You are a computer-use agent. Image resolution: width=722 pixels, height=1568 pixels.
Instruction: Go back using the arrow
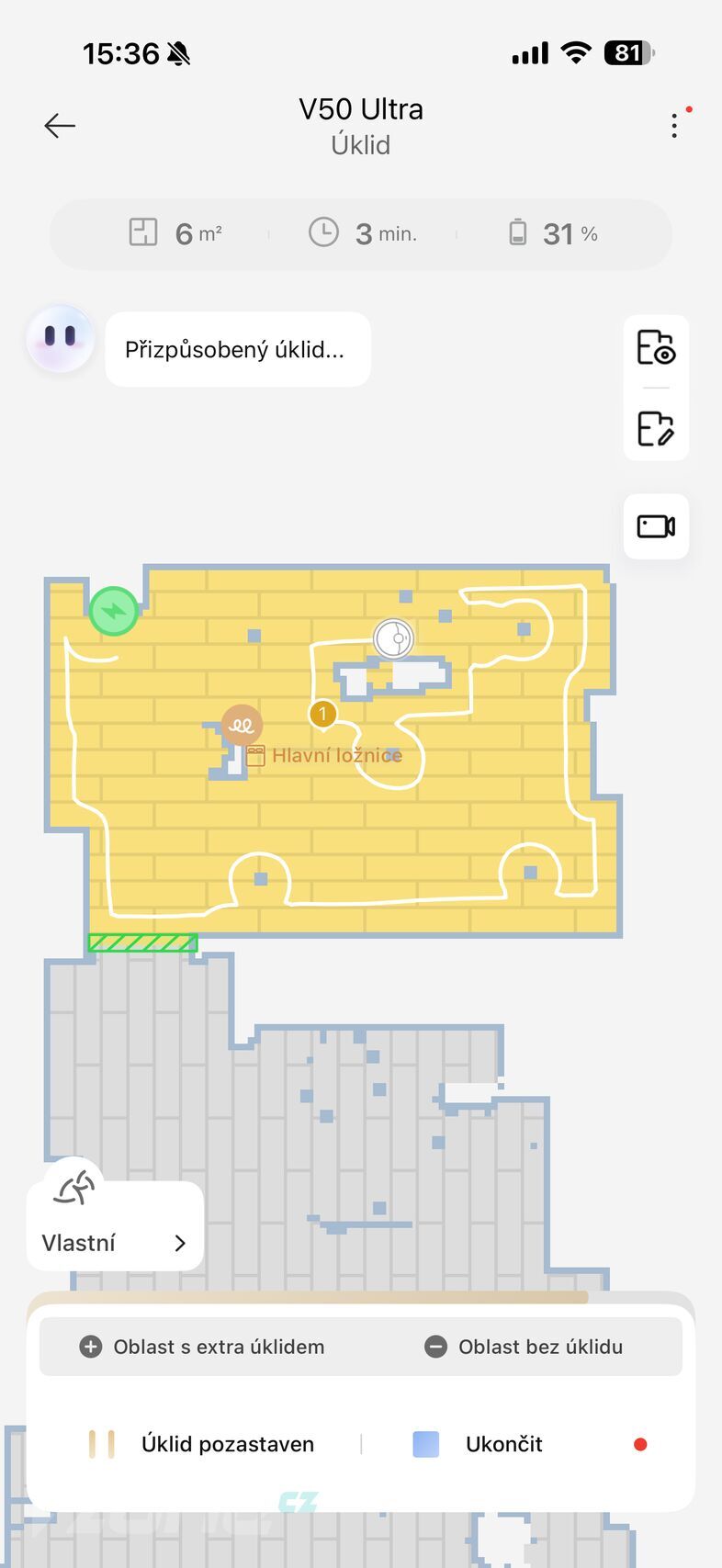point(60,126)
